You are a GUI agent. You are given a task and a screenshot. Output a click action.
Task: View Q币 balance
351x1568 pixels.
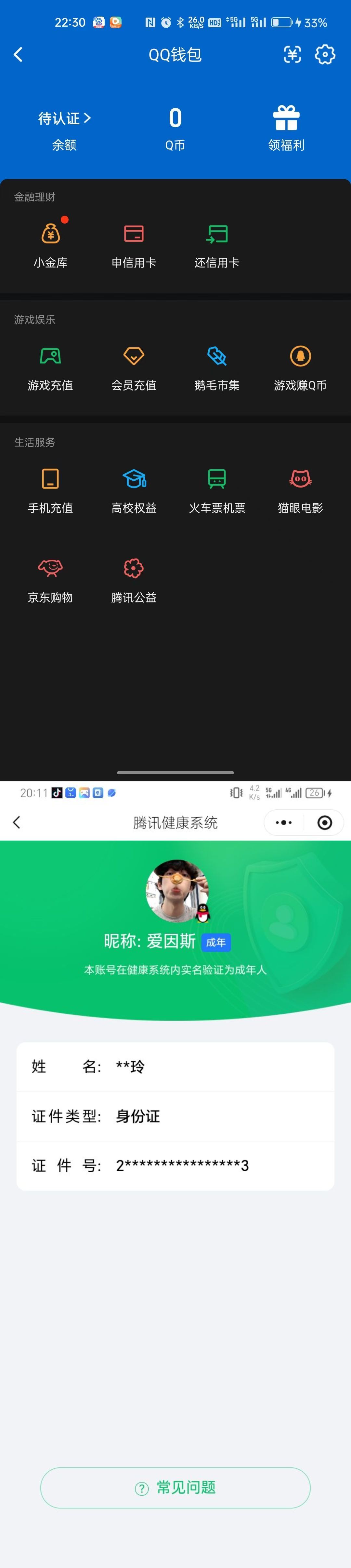tap(175, 128)
